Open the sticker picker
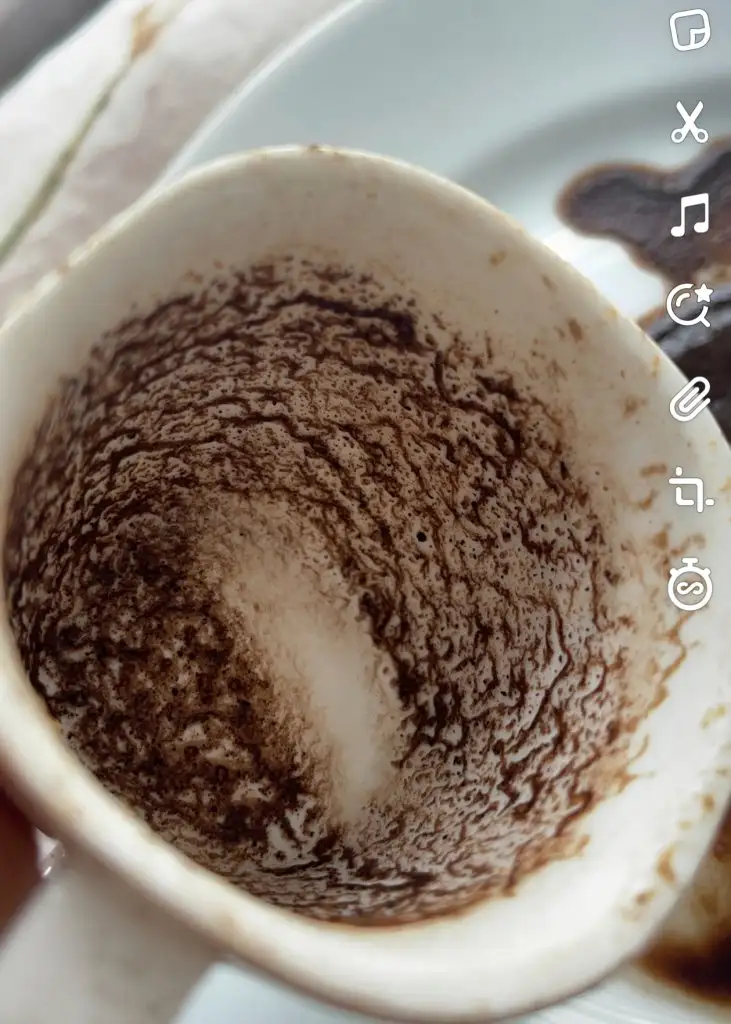This screenshot has height=1024, width=731. (689, 30)
